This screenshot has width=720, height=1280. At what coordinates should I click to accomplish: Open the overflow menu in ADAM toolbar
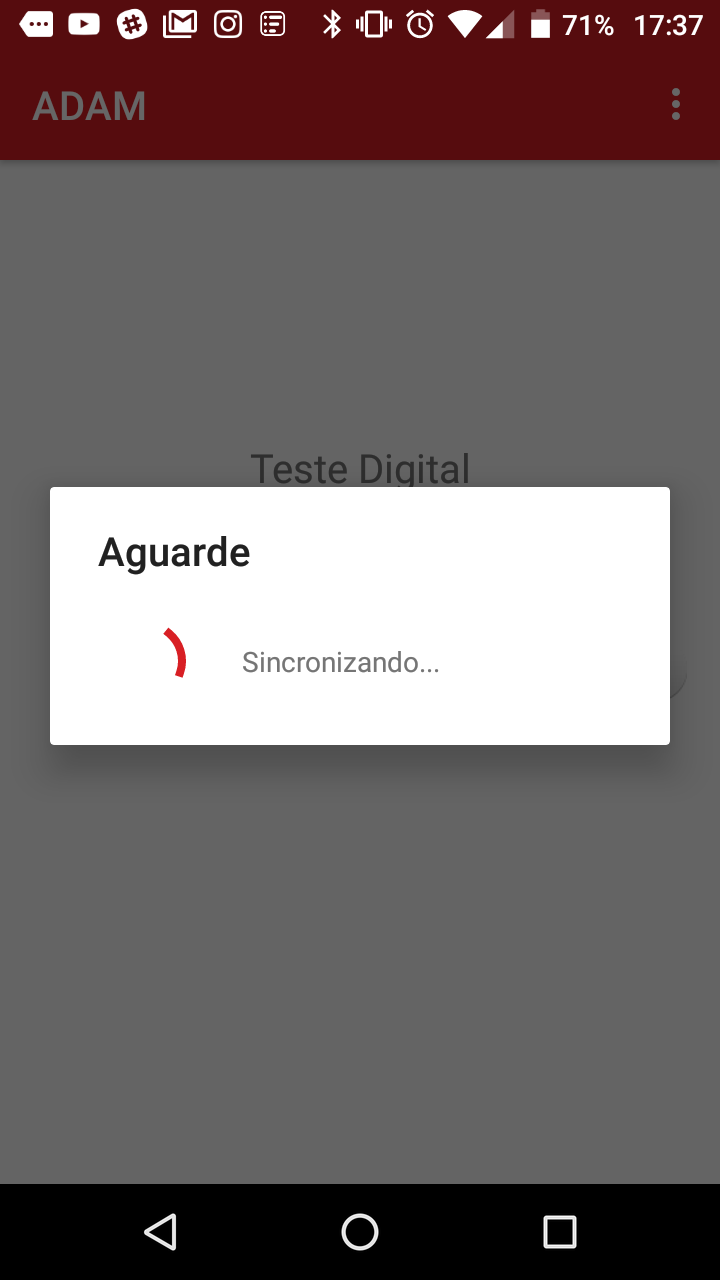tap(676, 104)
